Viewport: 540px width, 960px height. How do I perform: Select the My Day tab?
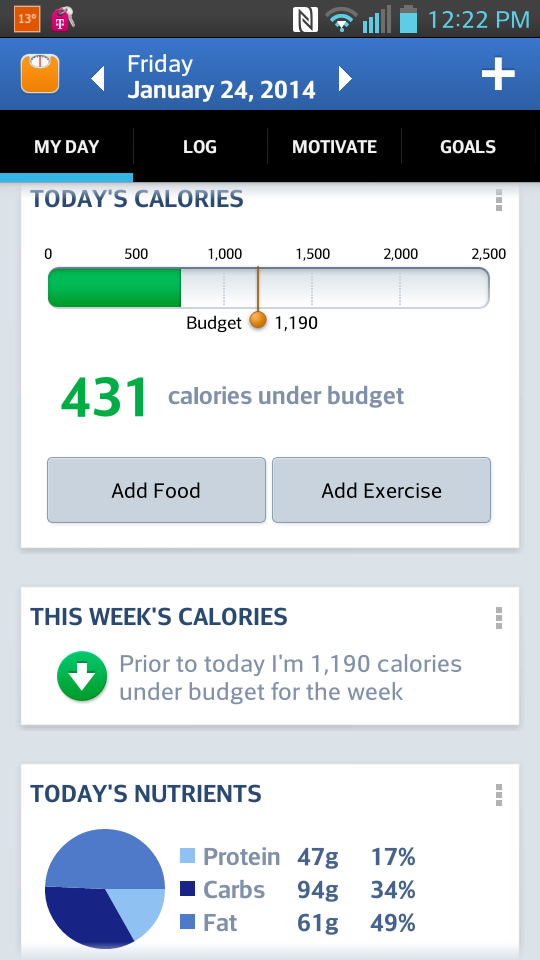click(66, 147)
